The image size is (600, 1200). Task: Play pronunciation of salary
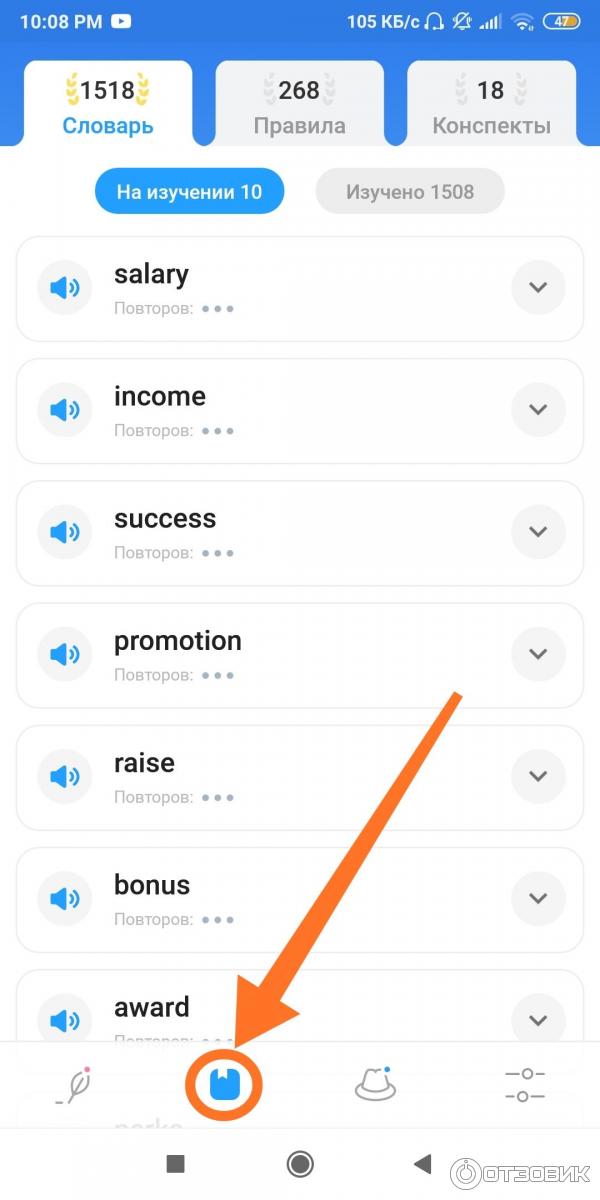pyautogui.click(x=64, y=288)
